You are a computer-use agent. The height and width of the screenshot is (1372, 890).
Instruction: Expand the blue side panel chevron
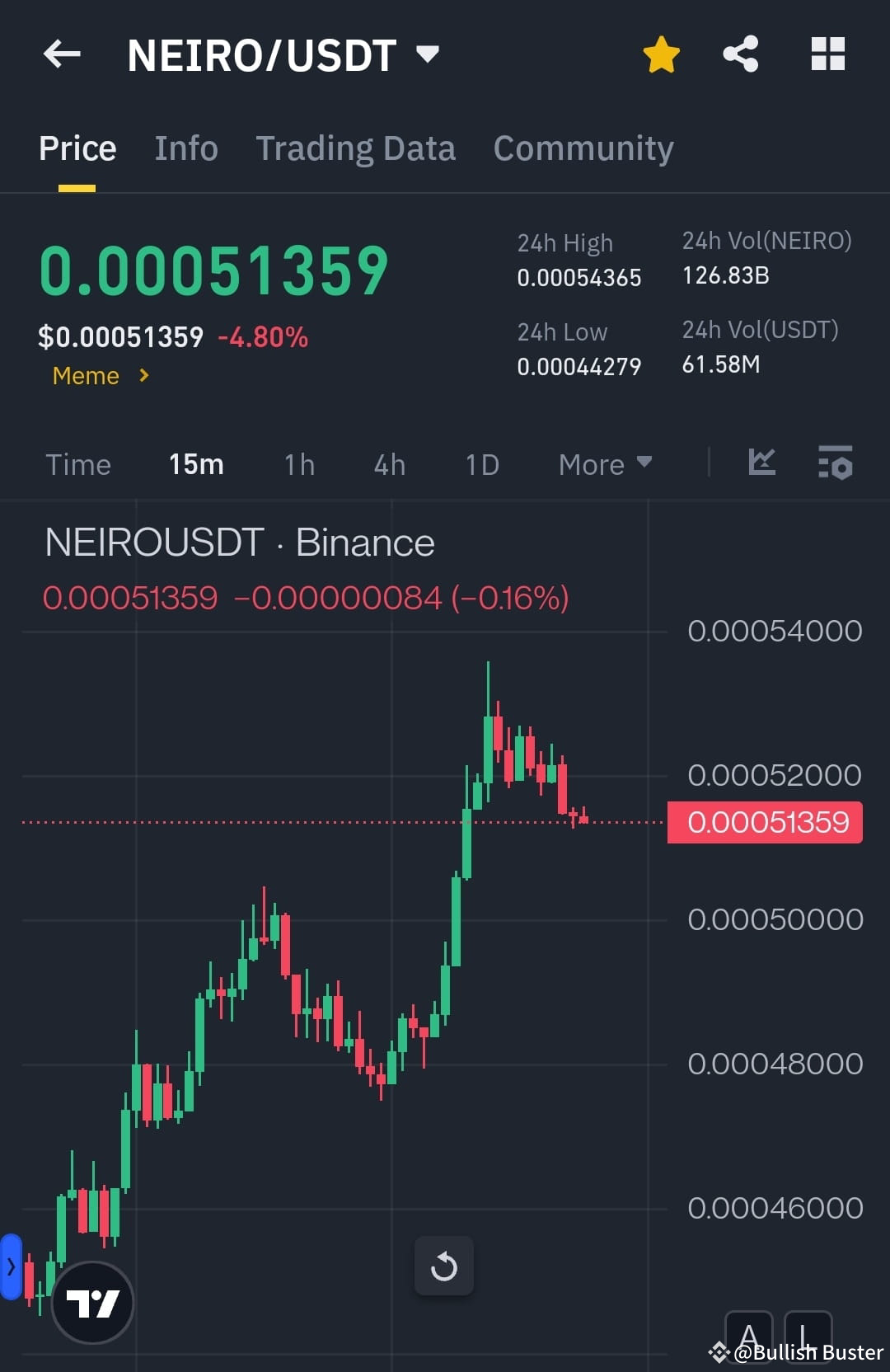[10, 1266]
